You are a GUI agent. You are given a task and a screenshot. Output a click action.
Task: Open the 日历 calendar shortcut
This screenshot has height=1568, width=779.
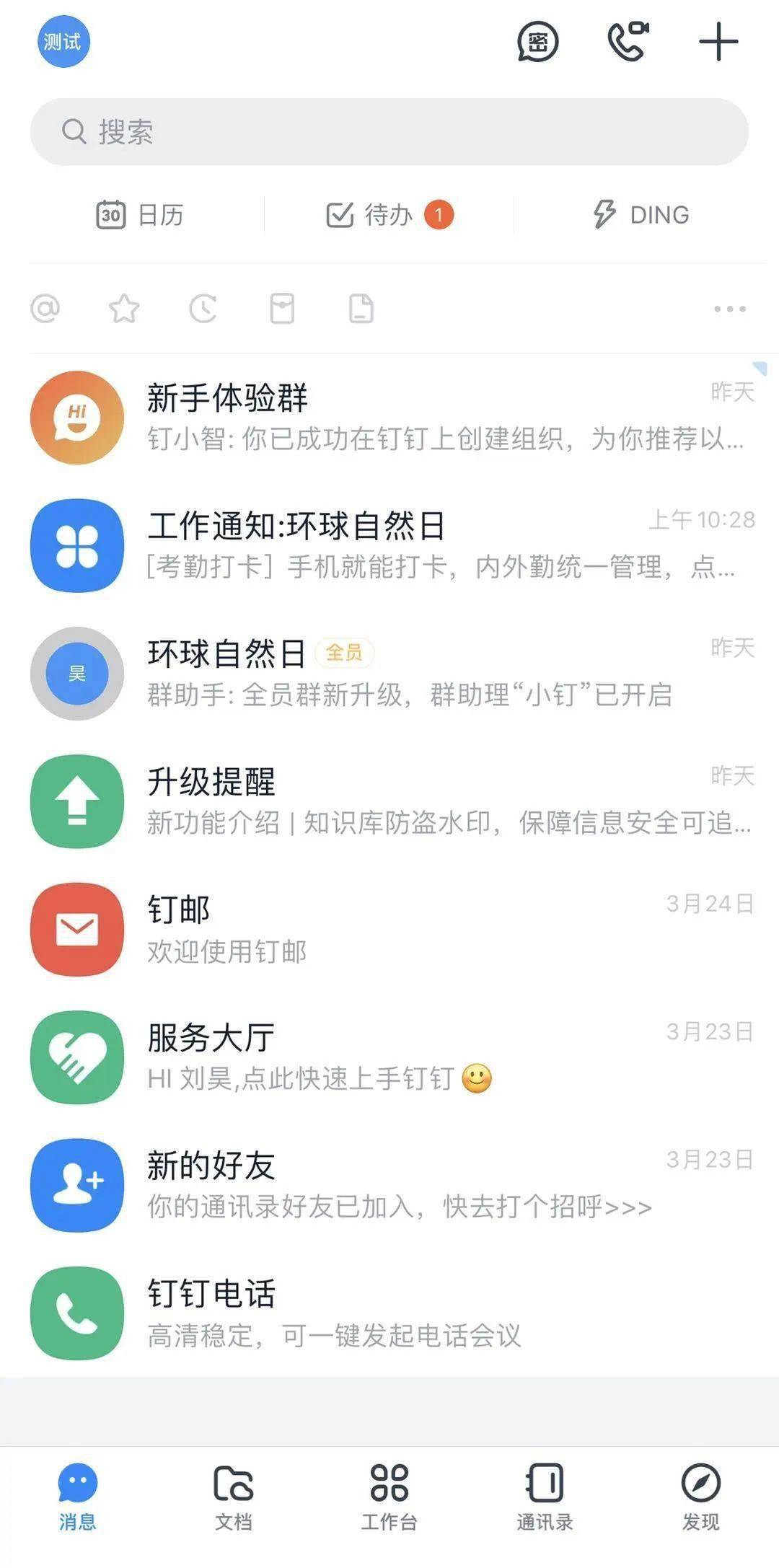(x=141, y=214)
